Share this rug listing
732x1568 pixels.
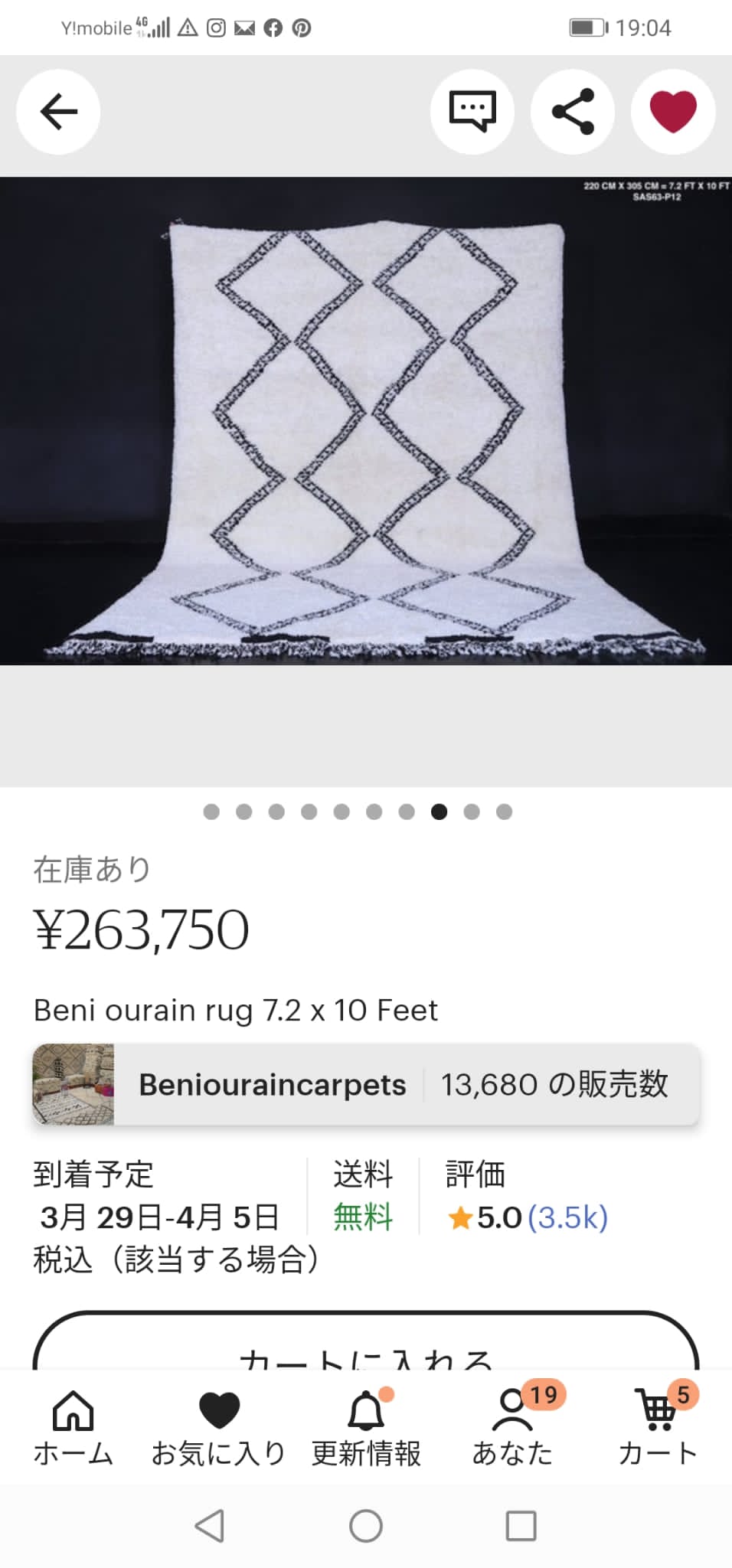click(573, 112)
